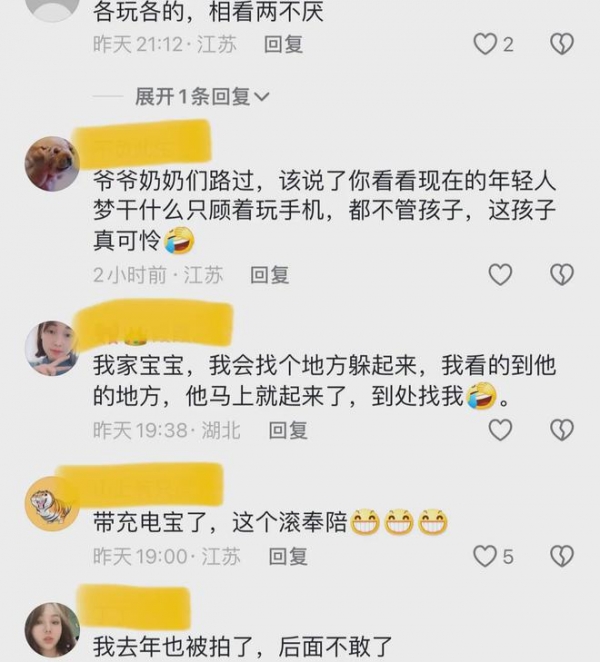The width and height of the screenshot is (600, 662).
Task: Reply to the 各玩各的 comment
Action: coord(284,44)
